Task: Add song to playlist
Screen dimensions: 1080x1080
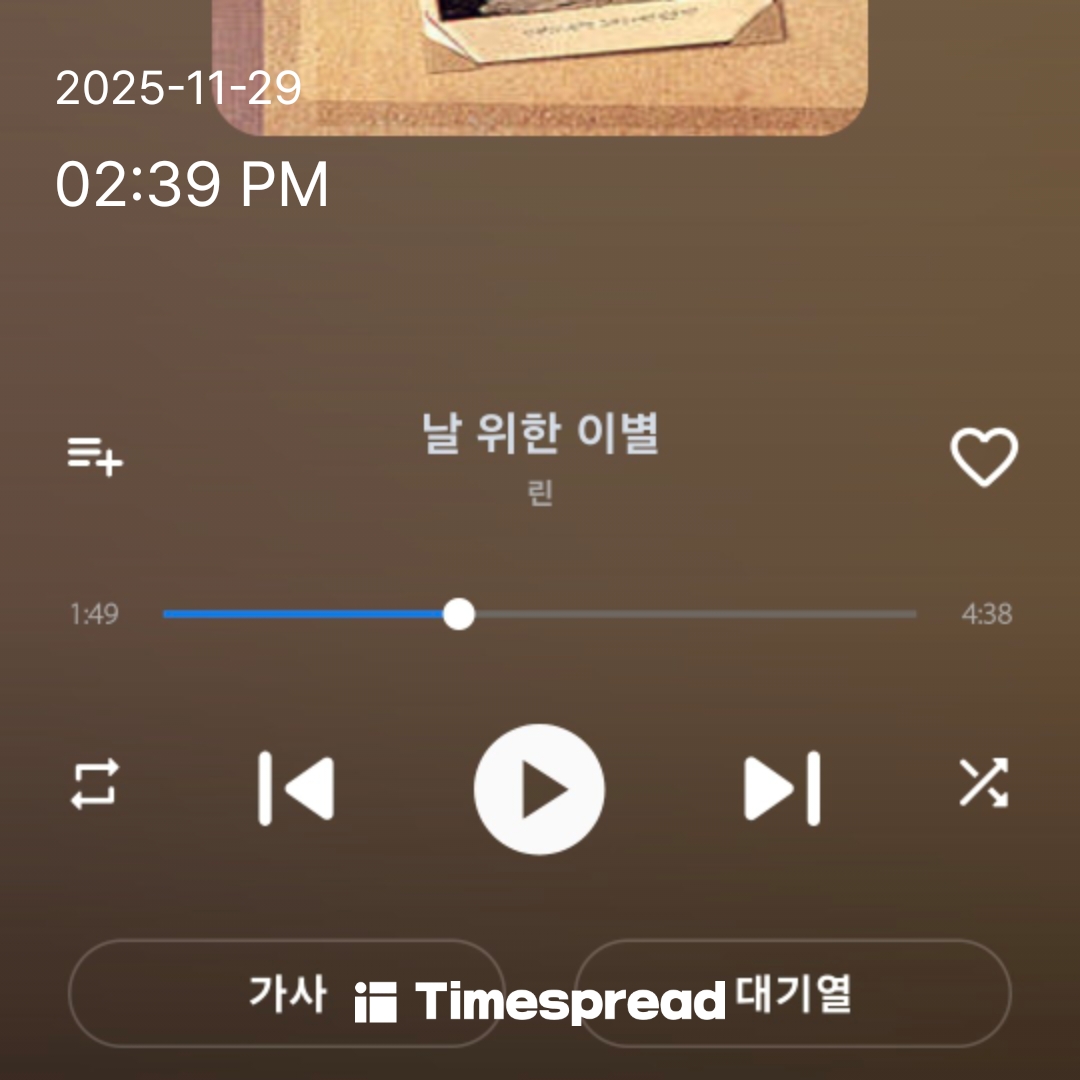Action: click(95, 456)
